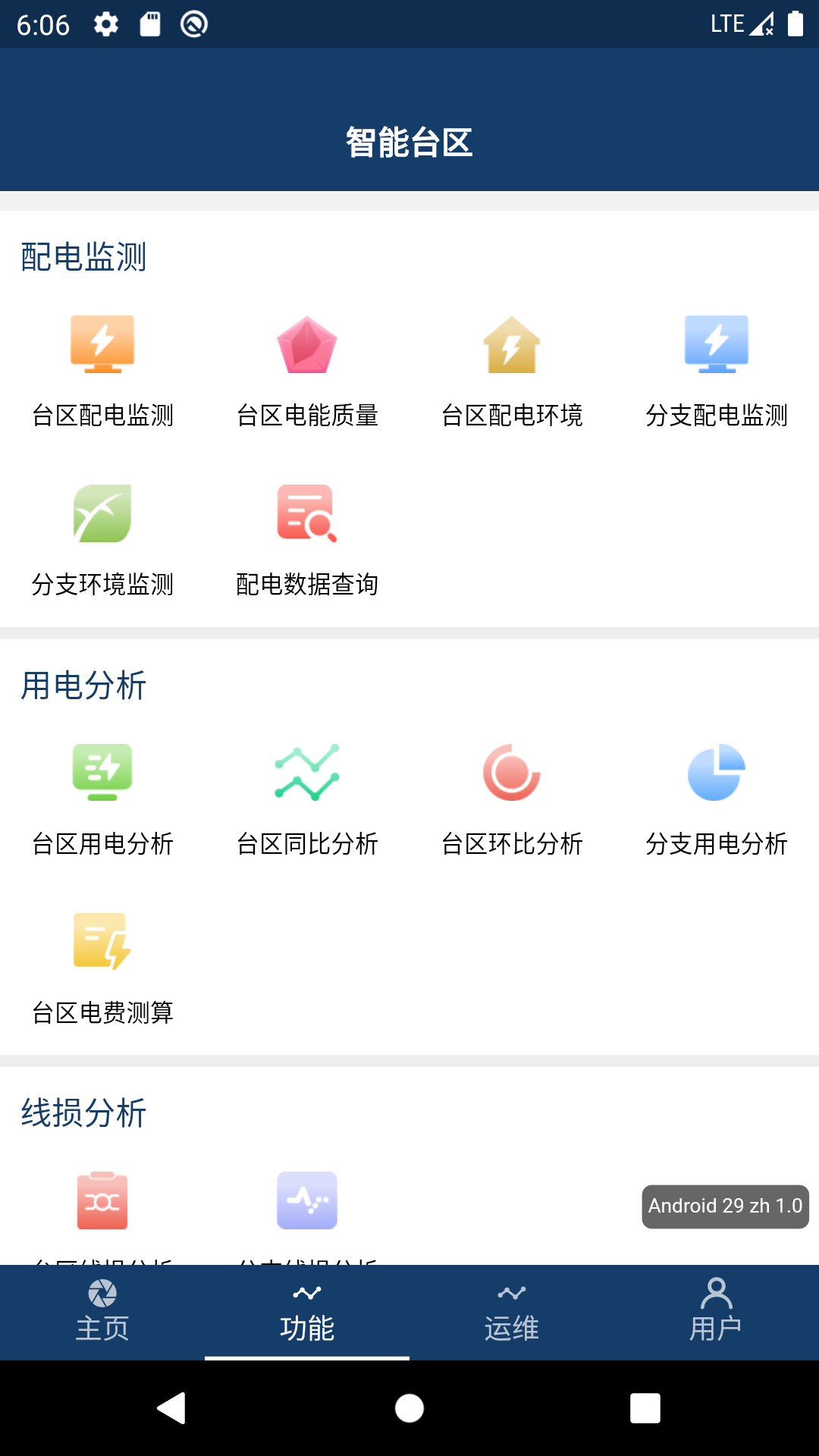Image resolution: width=819 pixels, height=1456 pixels.
Task: Select the 台区线损分析 line loss icon
Action: [x=102, y=1200]
